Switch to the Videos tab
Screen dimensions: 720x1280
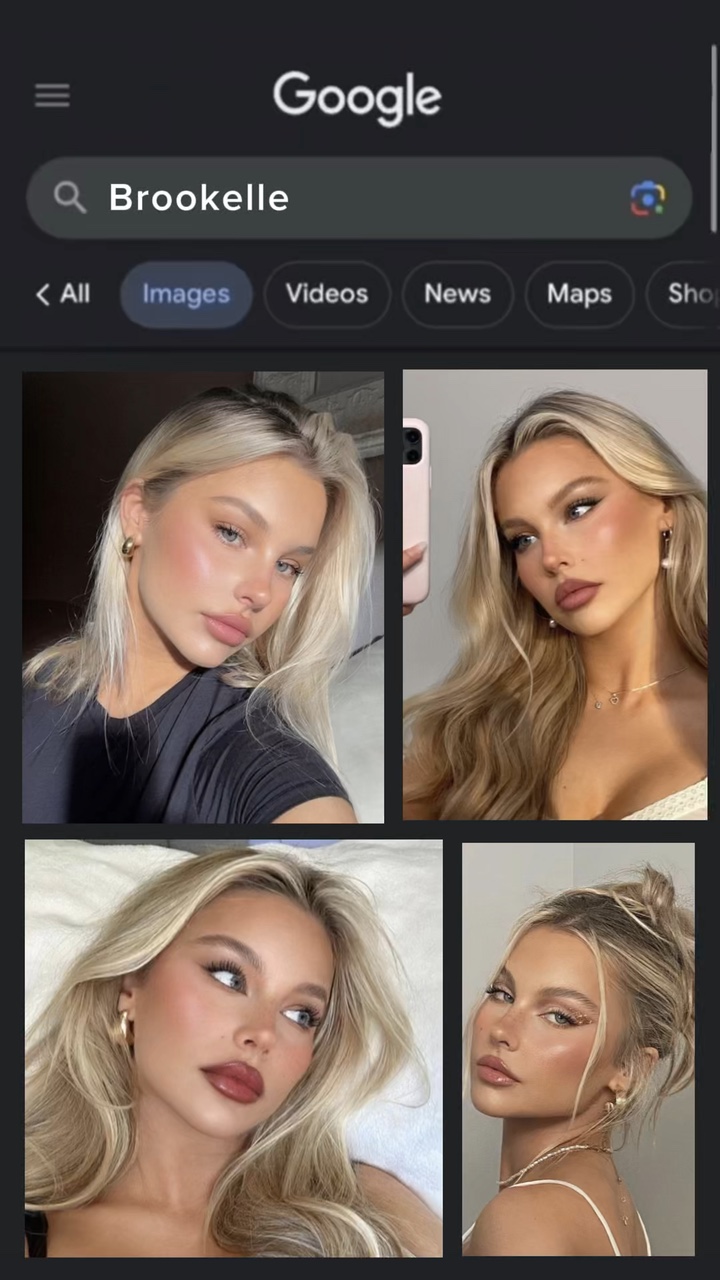tap(327, 294)
